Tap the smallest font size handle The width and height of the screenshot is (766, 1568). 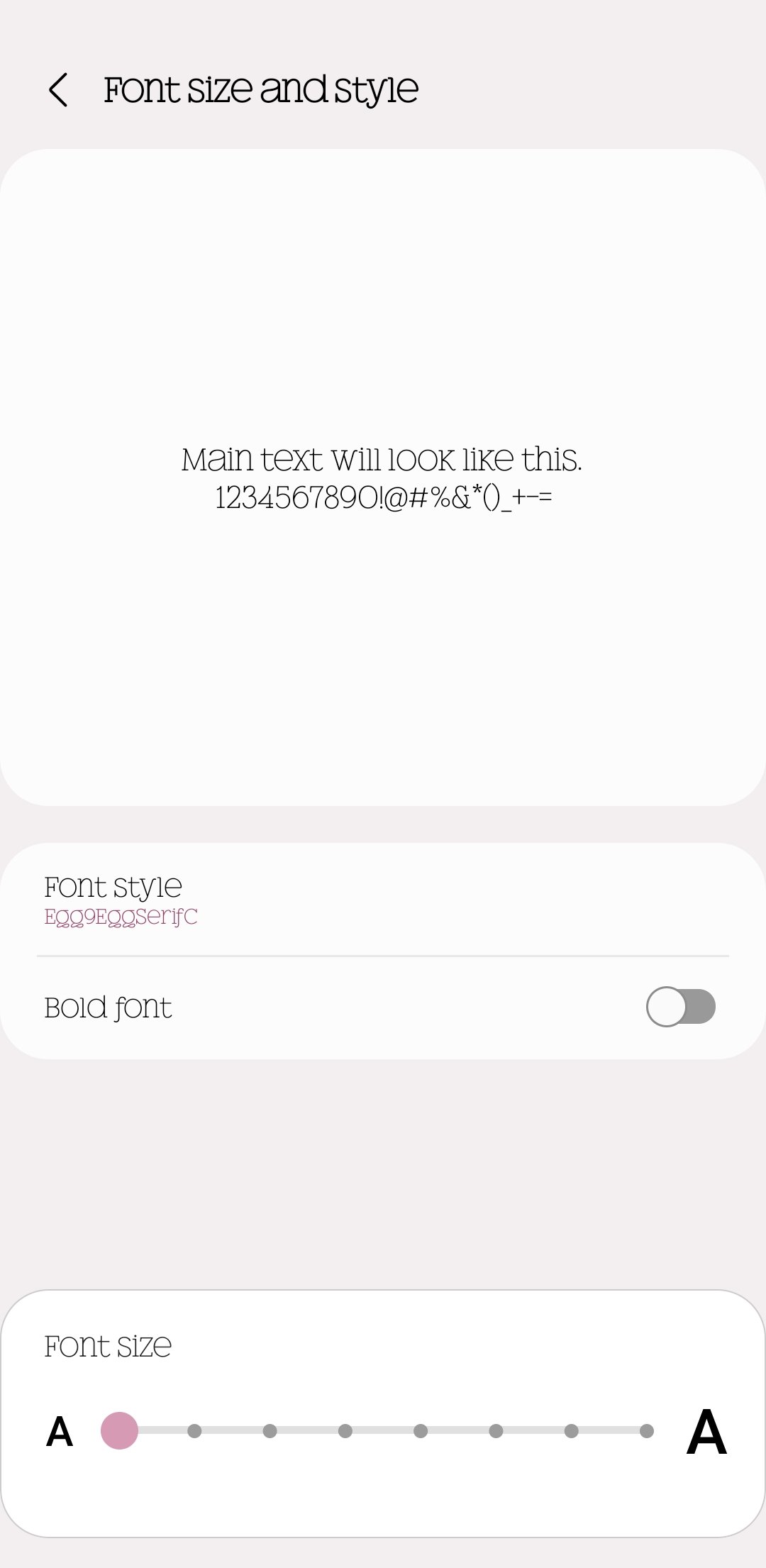(x=119, y=1431)
